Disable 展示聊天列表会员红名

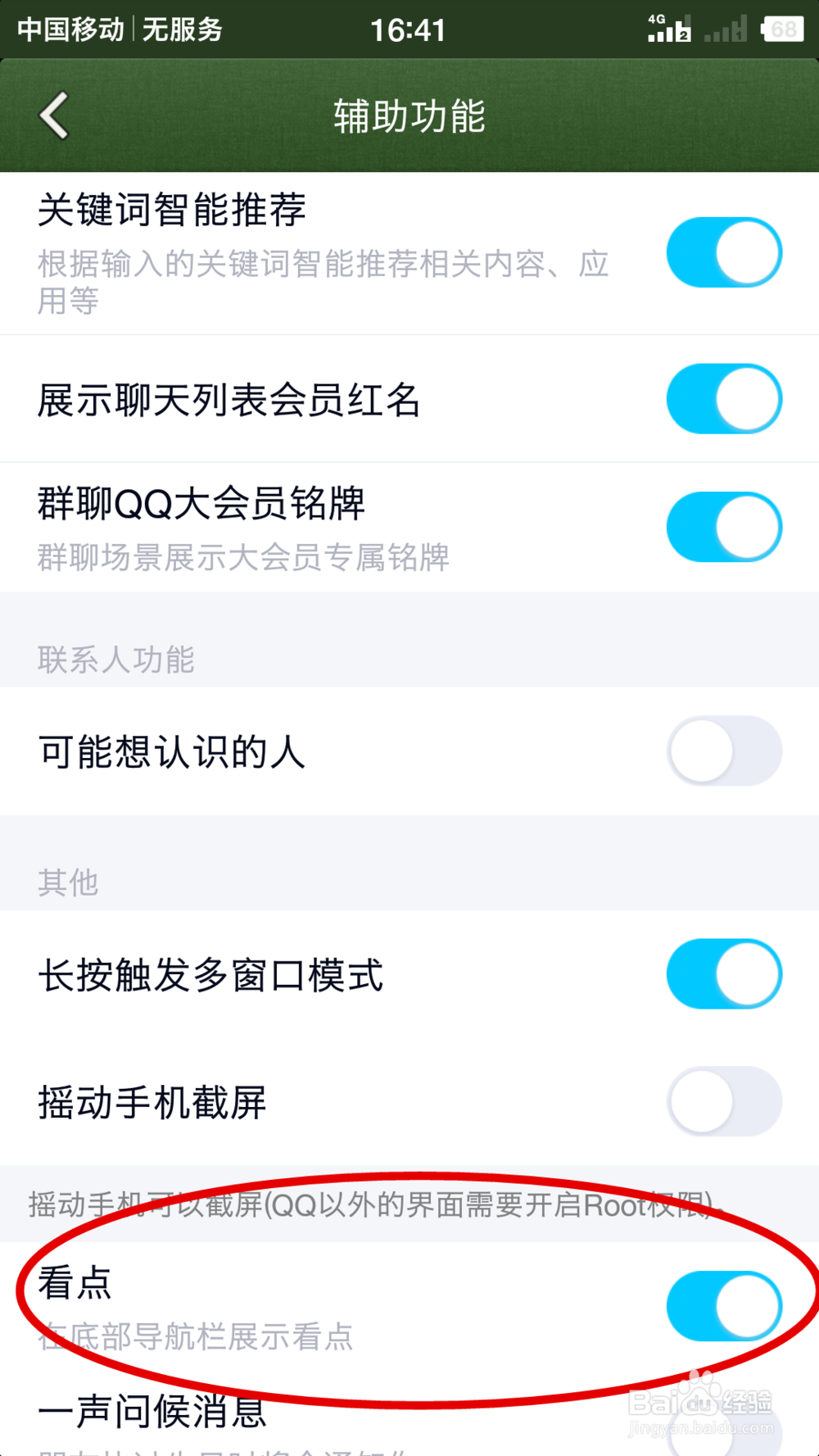[x=724, y=399]
